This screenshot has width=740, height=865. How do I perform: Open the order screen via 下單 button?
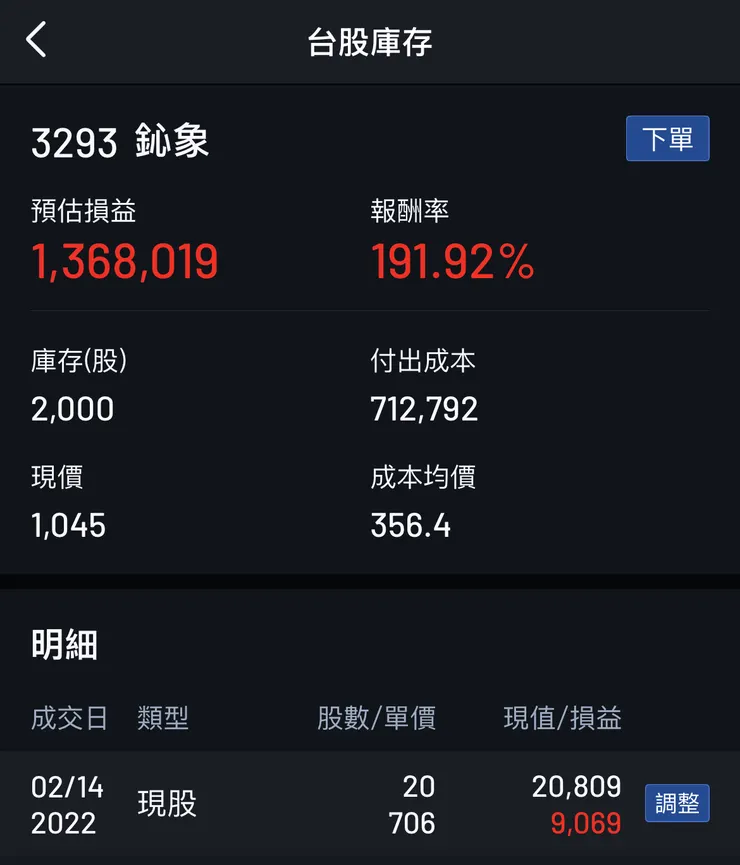pyautogui.click(x=667, y=139)
